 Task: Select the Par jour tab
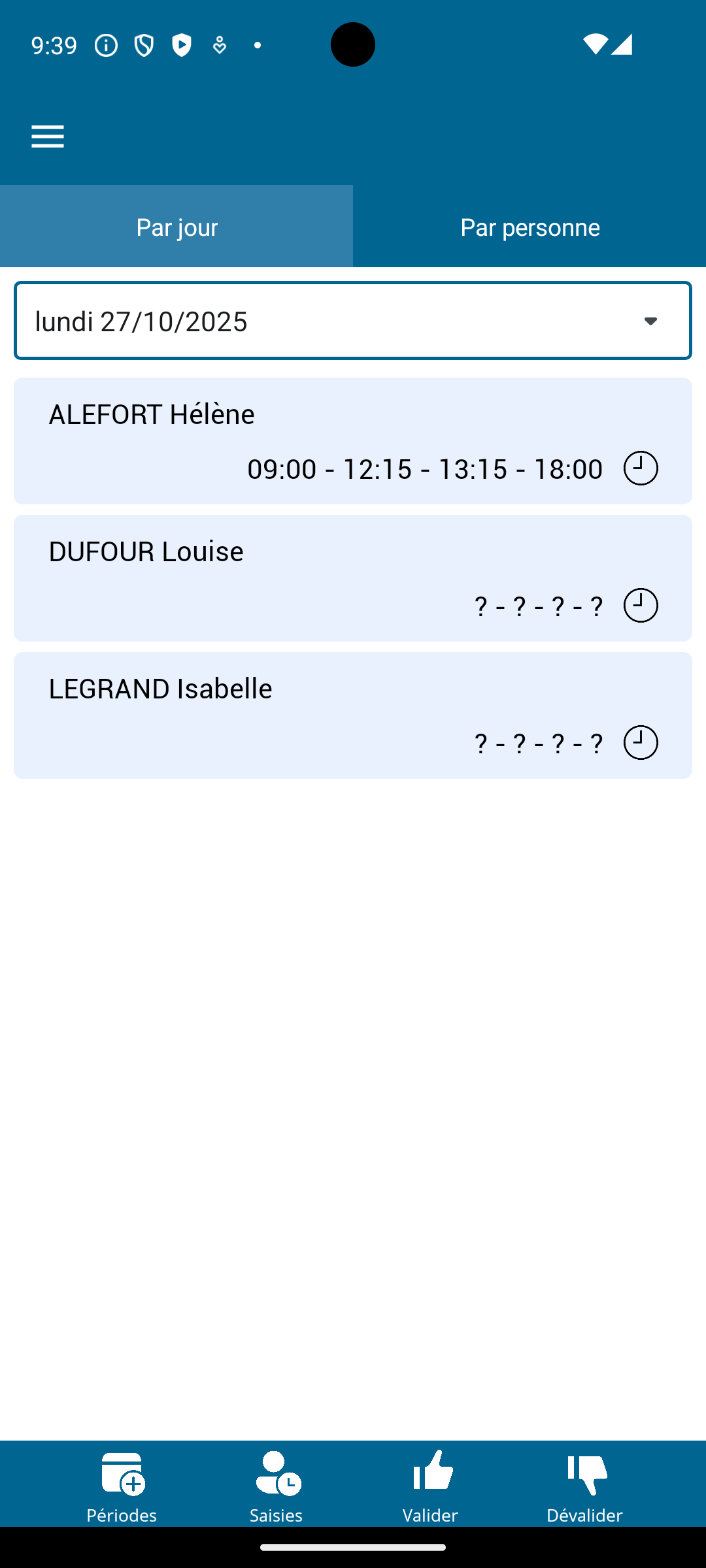coord(176,227)
